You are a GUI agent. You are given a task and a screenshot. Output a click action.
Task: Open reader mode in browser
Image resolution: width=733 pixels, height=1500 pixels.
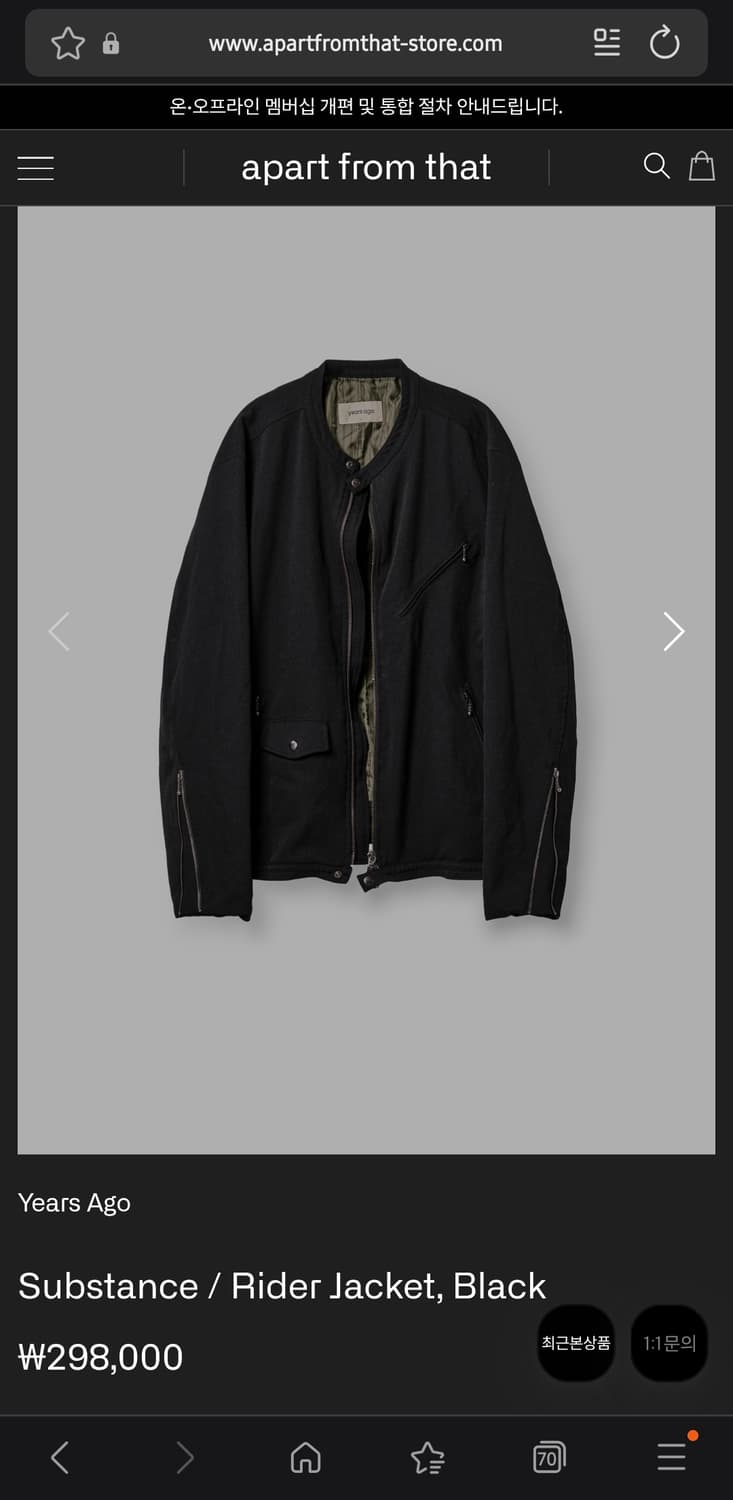607,43
